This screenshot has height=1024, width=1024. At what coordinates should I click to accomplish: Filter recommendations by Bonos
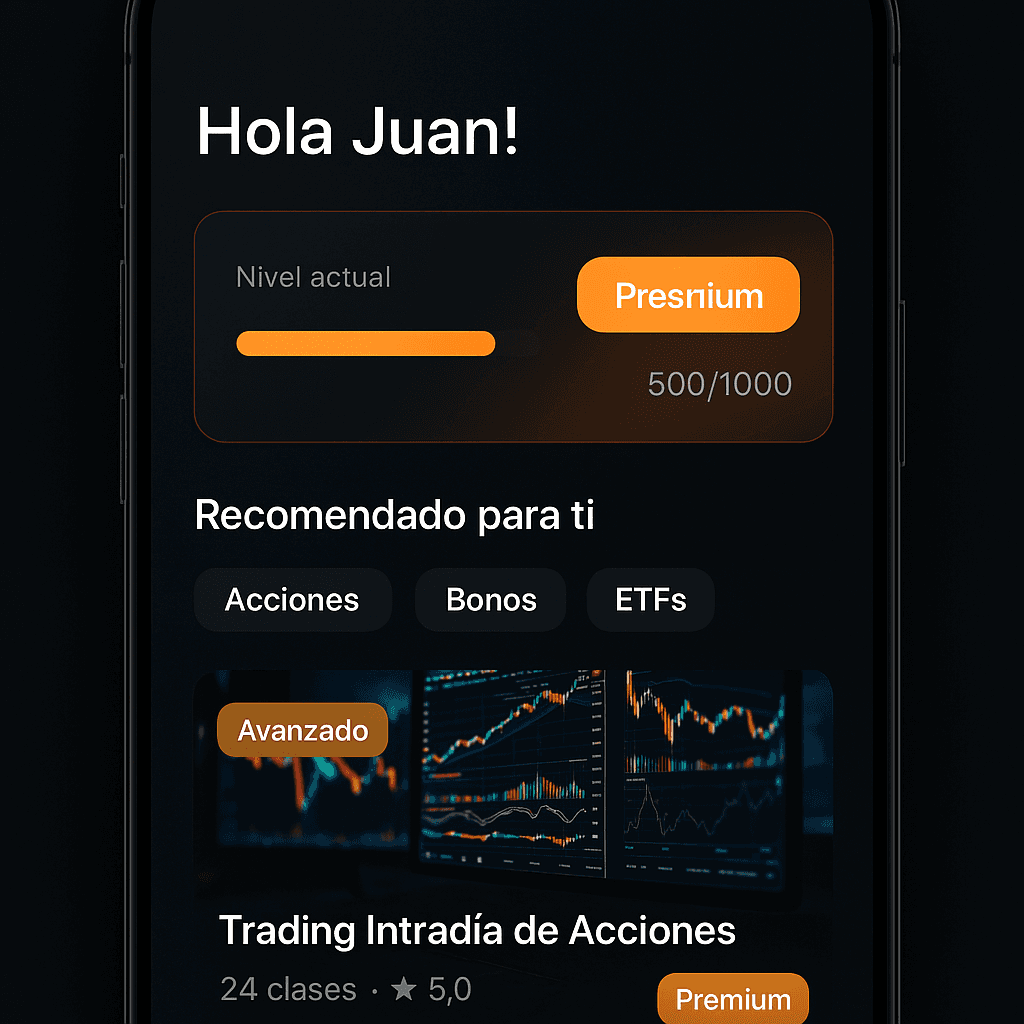click(x=490, y=600)
